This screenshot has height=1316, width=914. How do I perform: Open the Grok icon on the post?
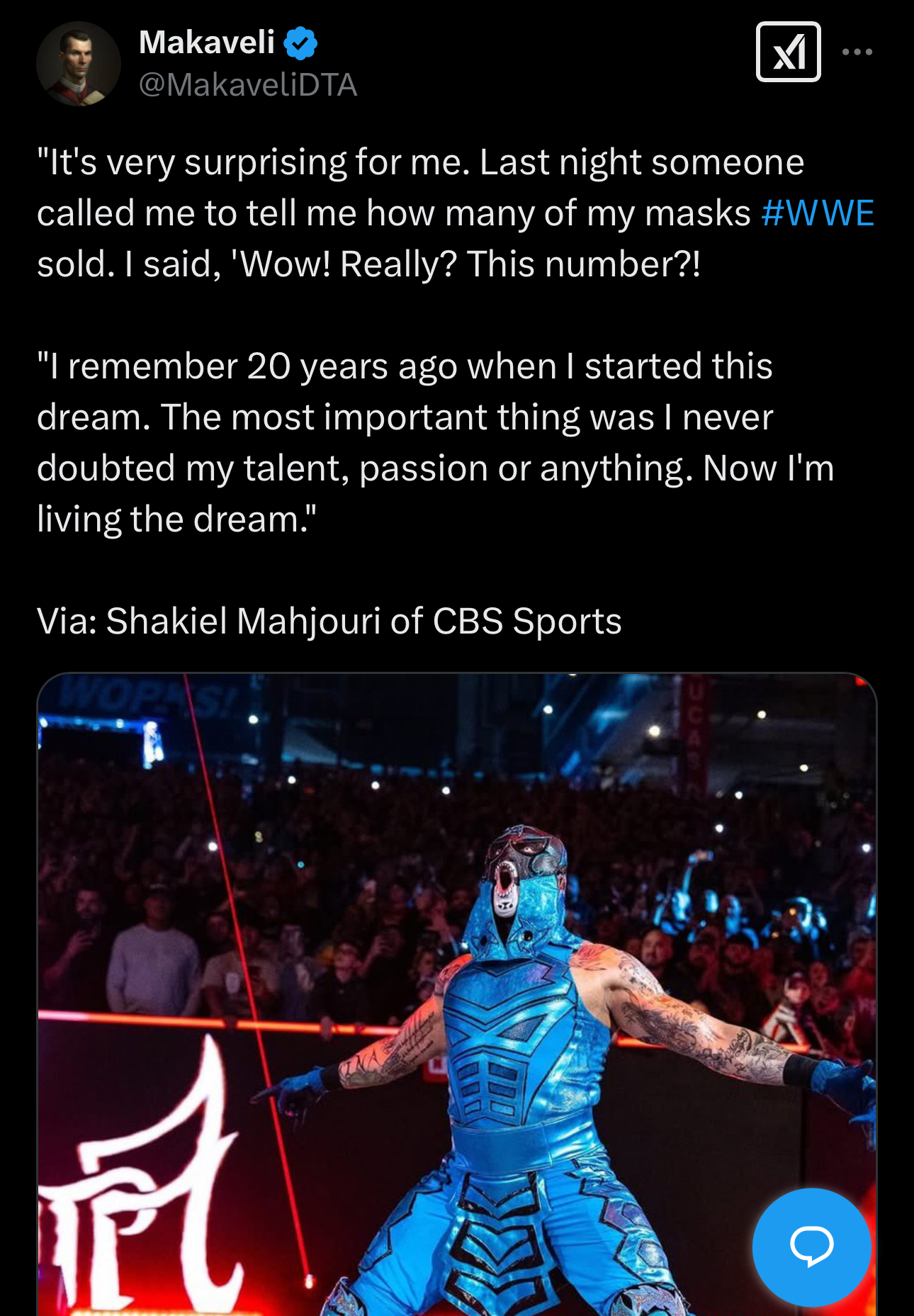tap(788, 52)
